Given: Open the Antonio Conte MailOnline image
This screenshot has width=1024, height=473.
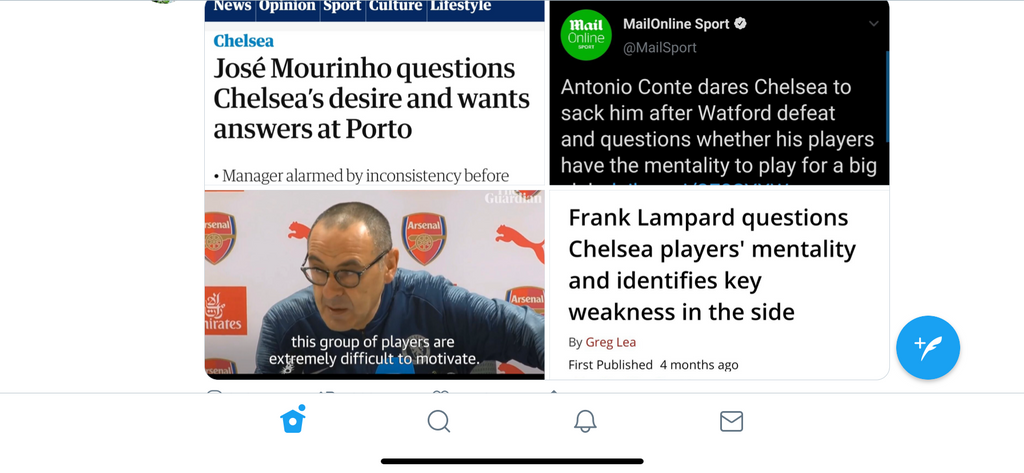Looking at the screenshot, I should [718, 95].
